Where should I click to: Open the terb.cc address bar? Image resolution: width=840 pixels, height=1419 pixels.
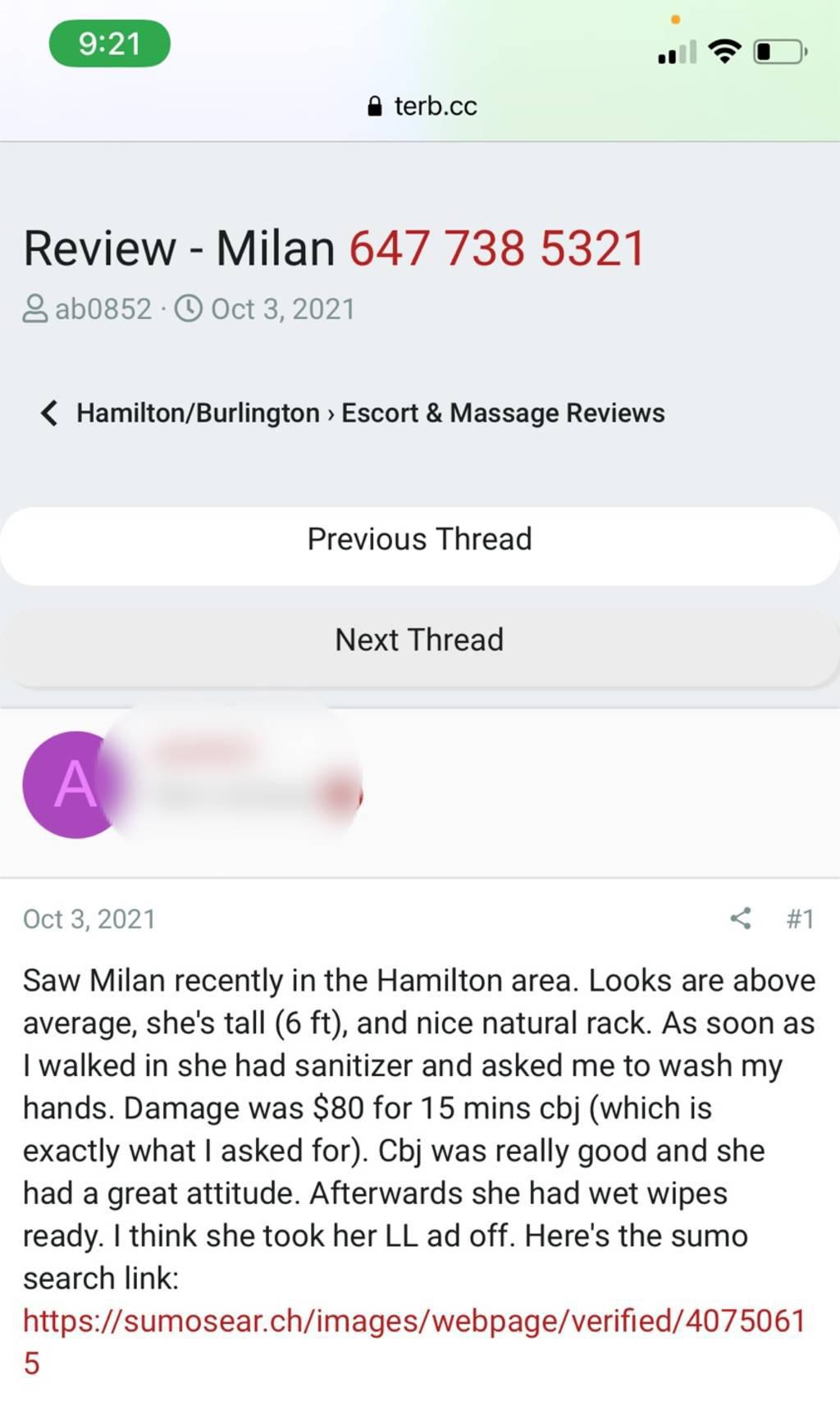coord(423,107)
